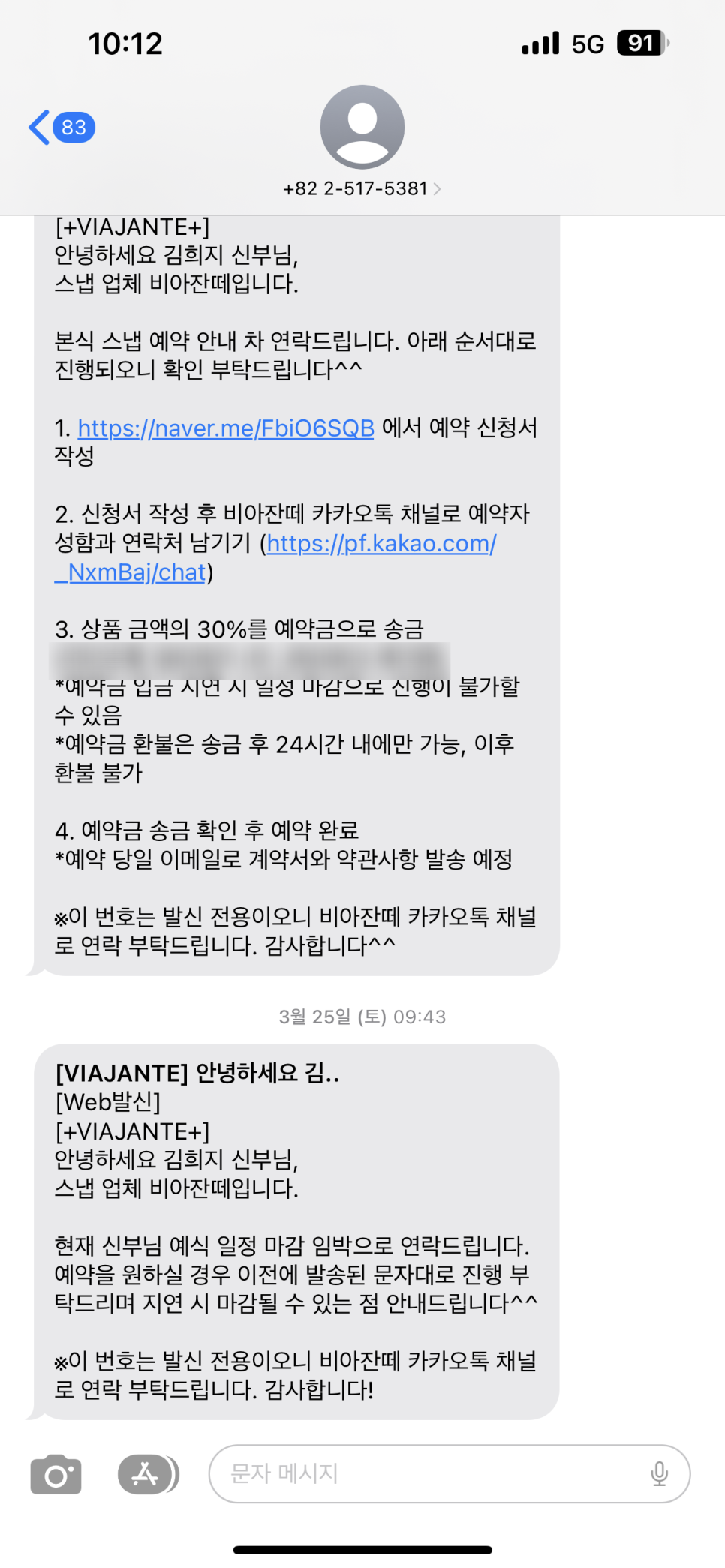
Task: Open contact details for +82 2-517-5381
Action: 362,188
